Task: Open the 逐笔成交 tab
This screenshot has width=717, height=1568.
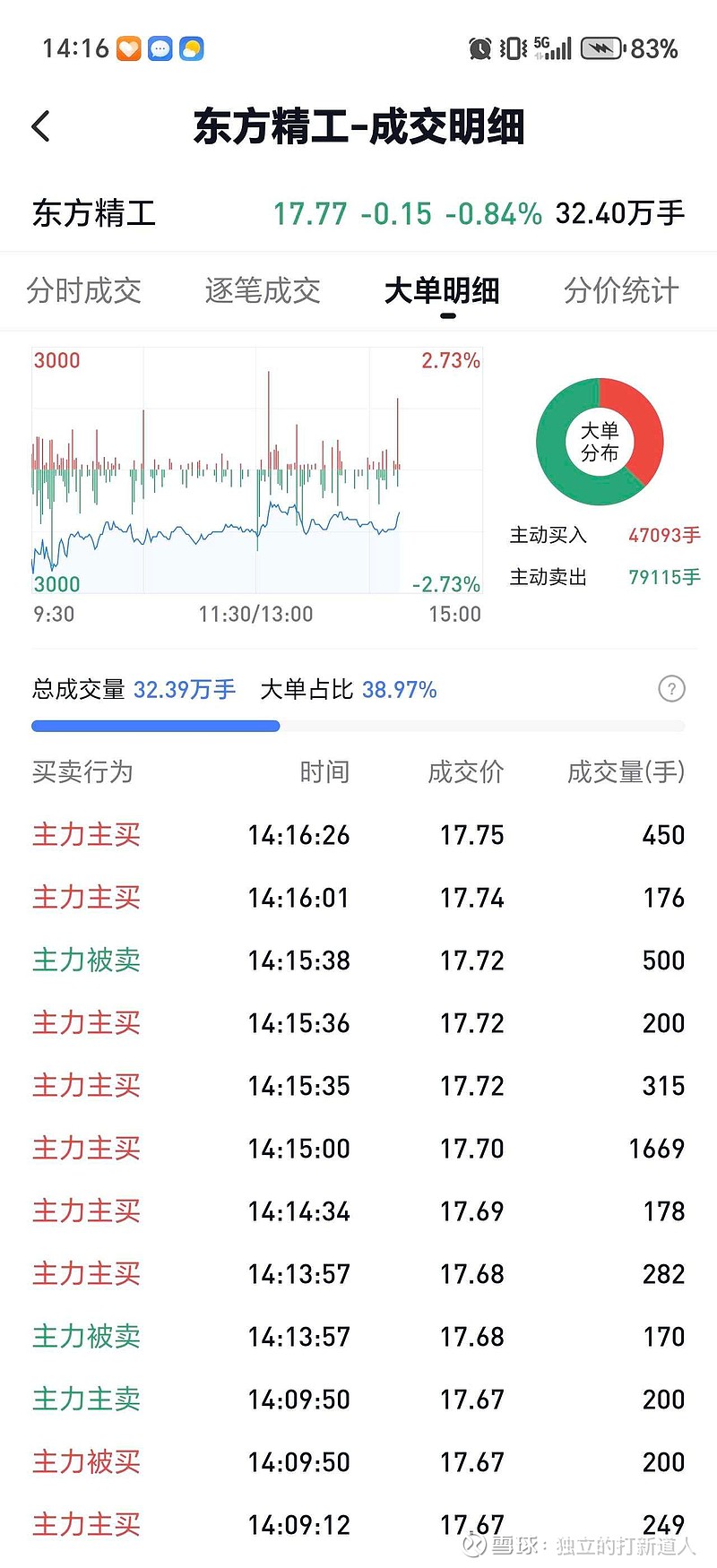Action: pyautogui.click(x=263, y=290)
